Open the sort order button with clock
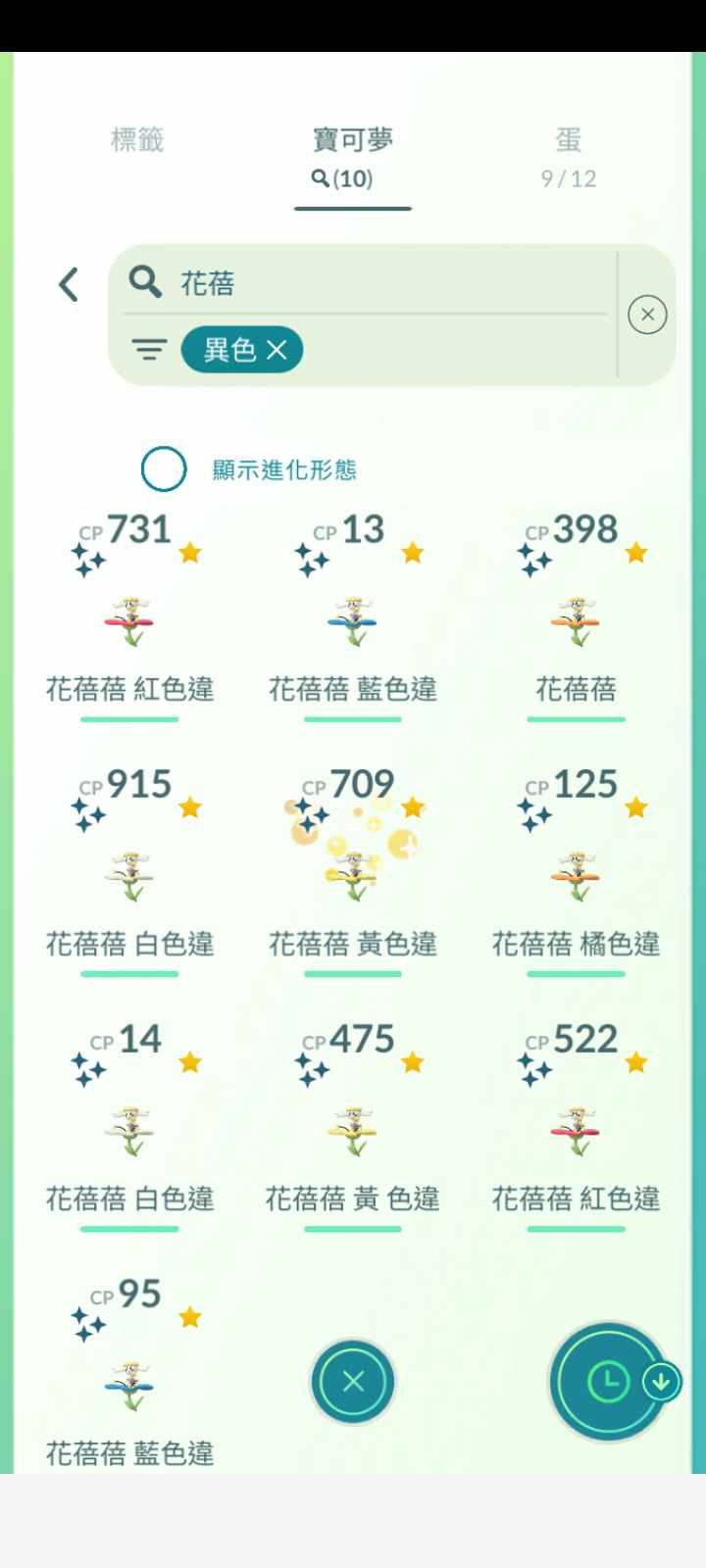This screenshot has width=706, height=1568. tap(607, 1382)
